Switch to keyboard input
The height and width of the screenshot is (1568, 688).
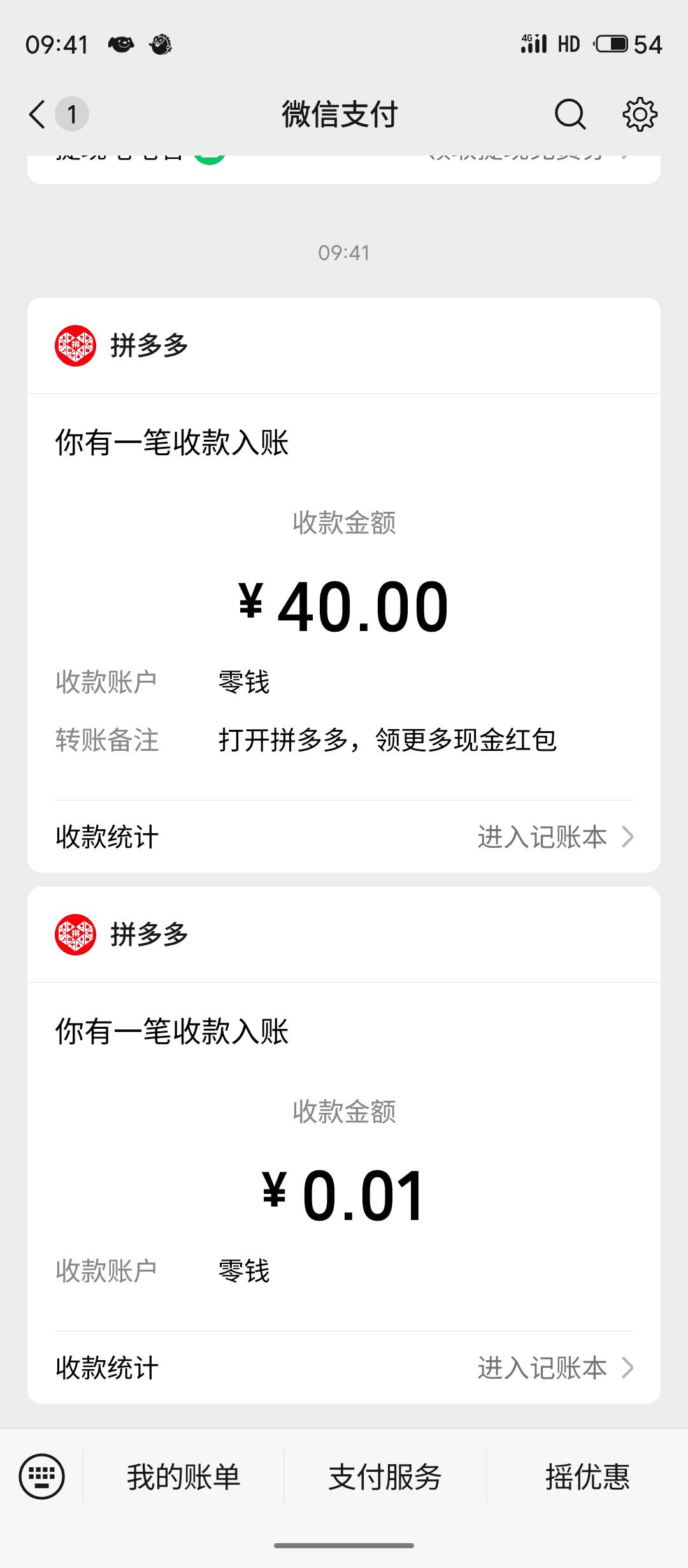point(42,1476)
